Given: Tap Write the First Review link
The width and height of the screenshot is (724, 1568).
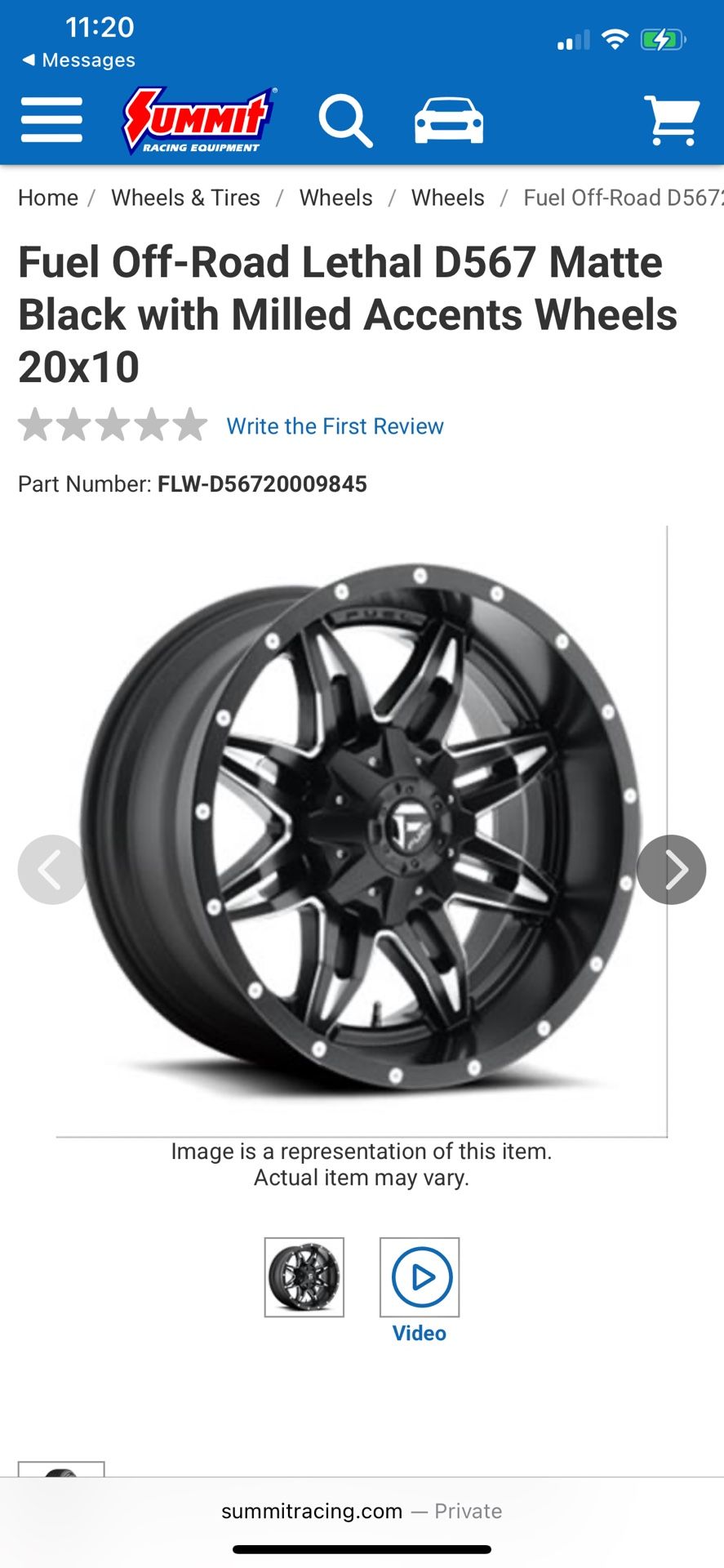Looking at the screenshot, I should (335, 426).
